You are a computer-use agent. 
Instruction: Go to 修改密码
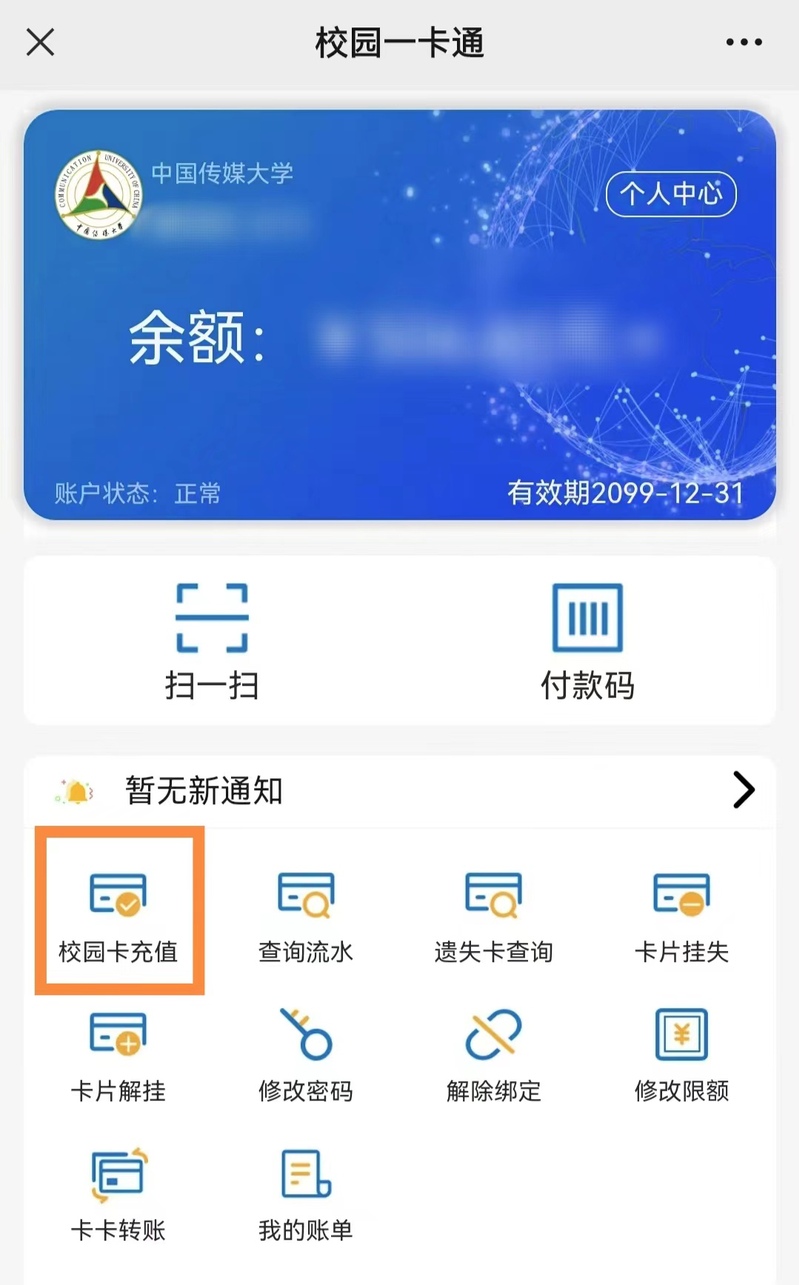(305, 1055)
